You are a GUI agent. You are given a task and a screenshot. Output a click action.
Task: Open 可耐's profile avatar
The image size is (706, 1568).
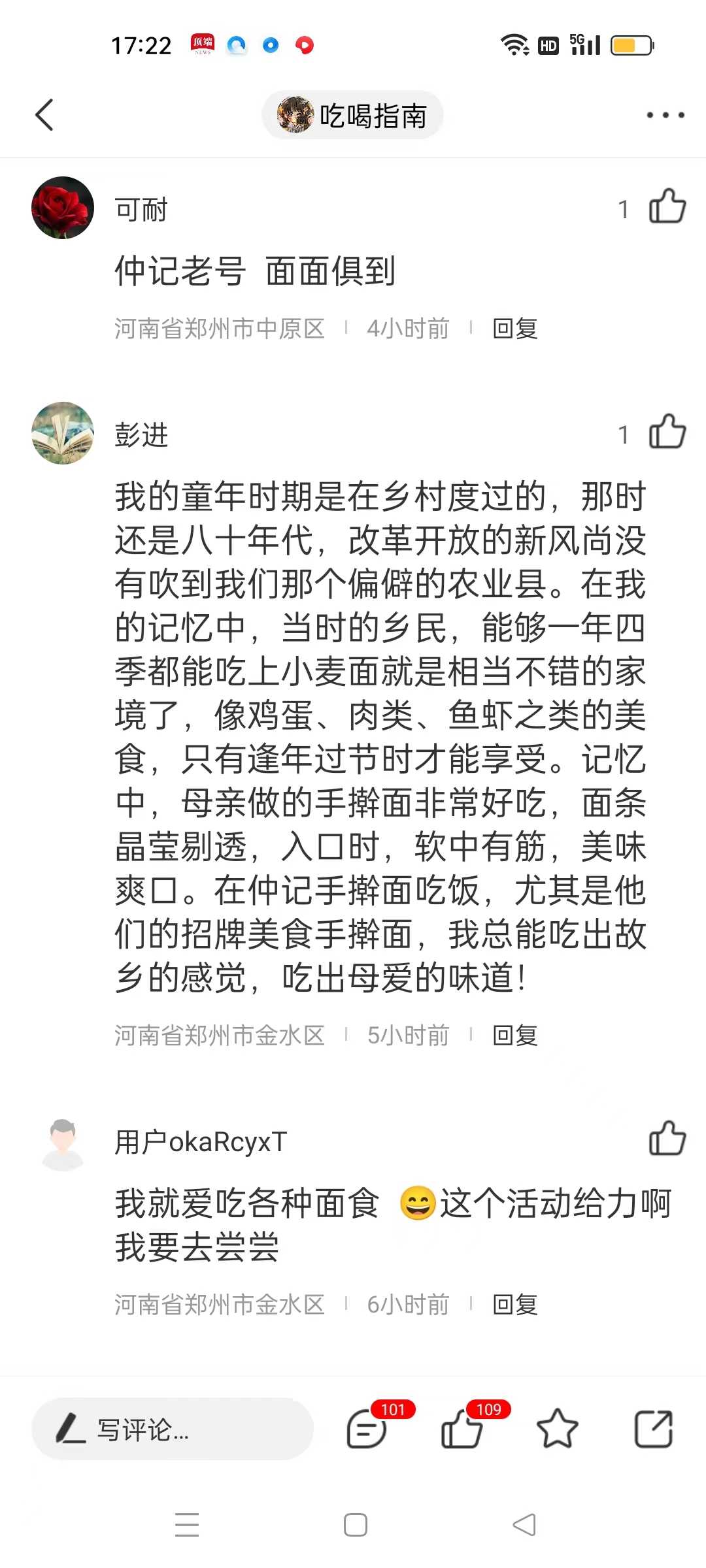(63, 208)
